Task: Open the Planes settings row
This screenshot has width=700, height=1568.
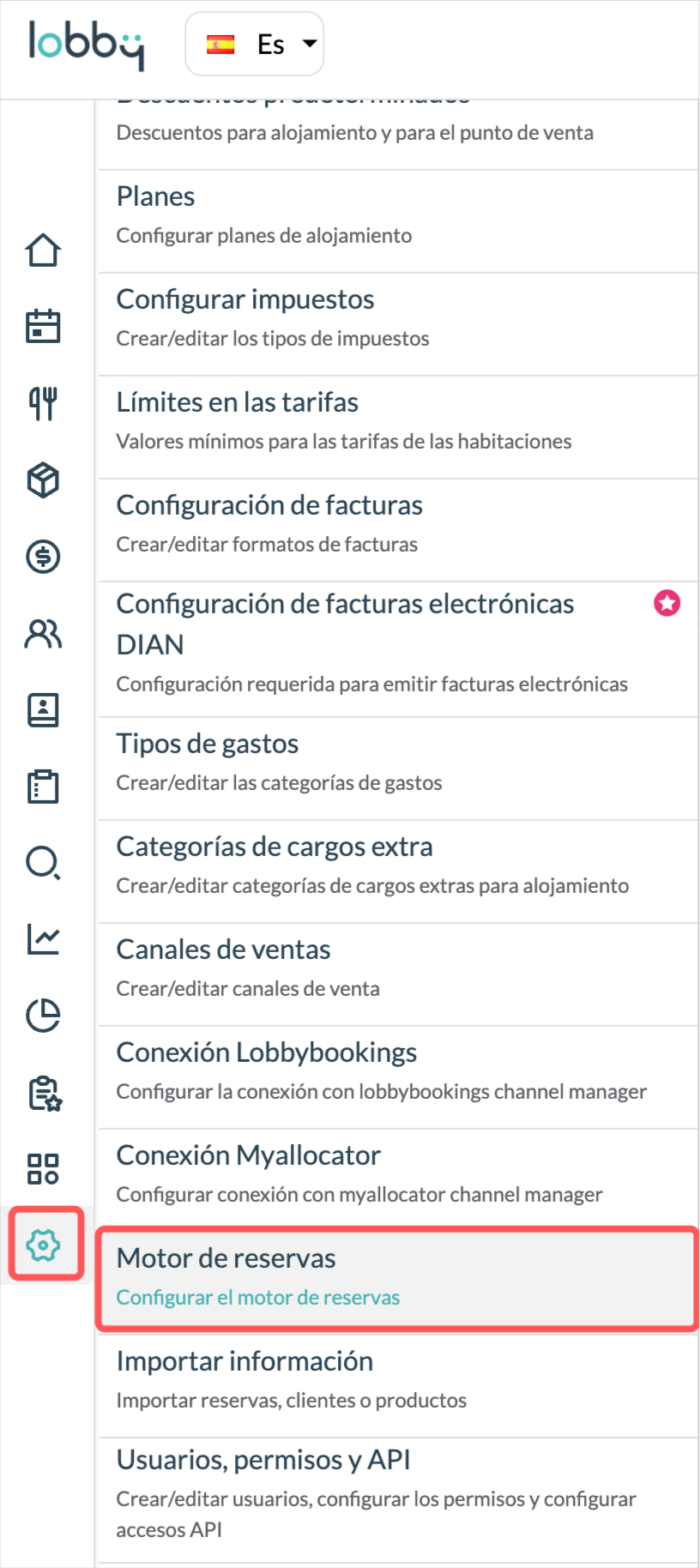Action: tap(398, 221)
